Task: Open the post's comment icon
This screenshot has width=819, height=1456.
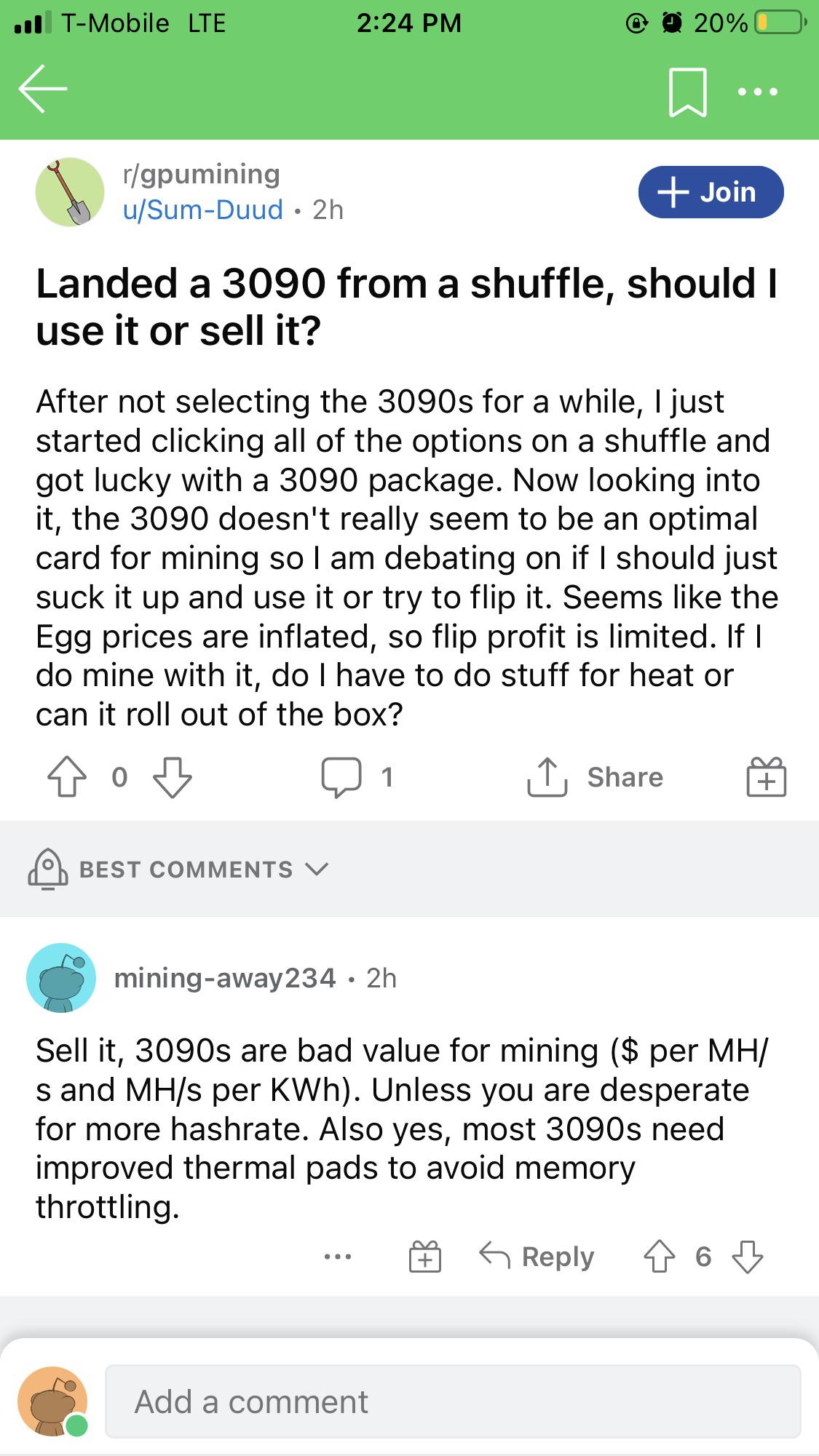Action: [341, 777]
